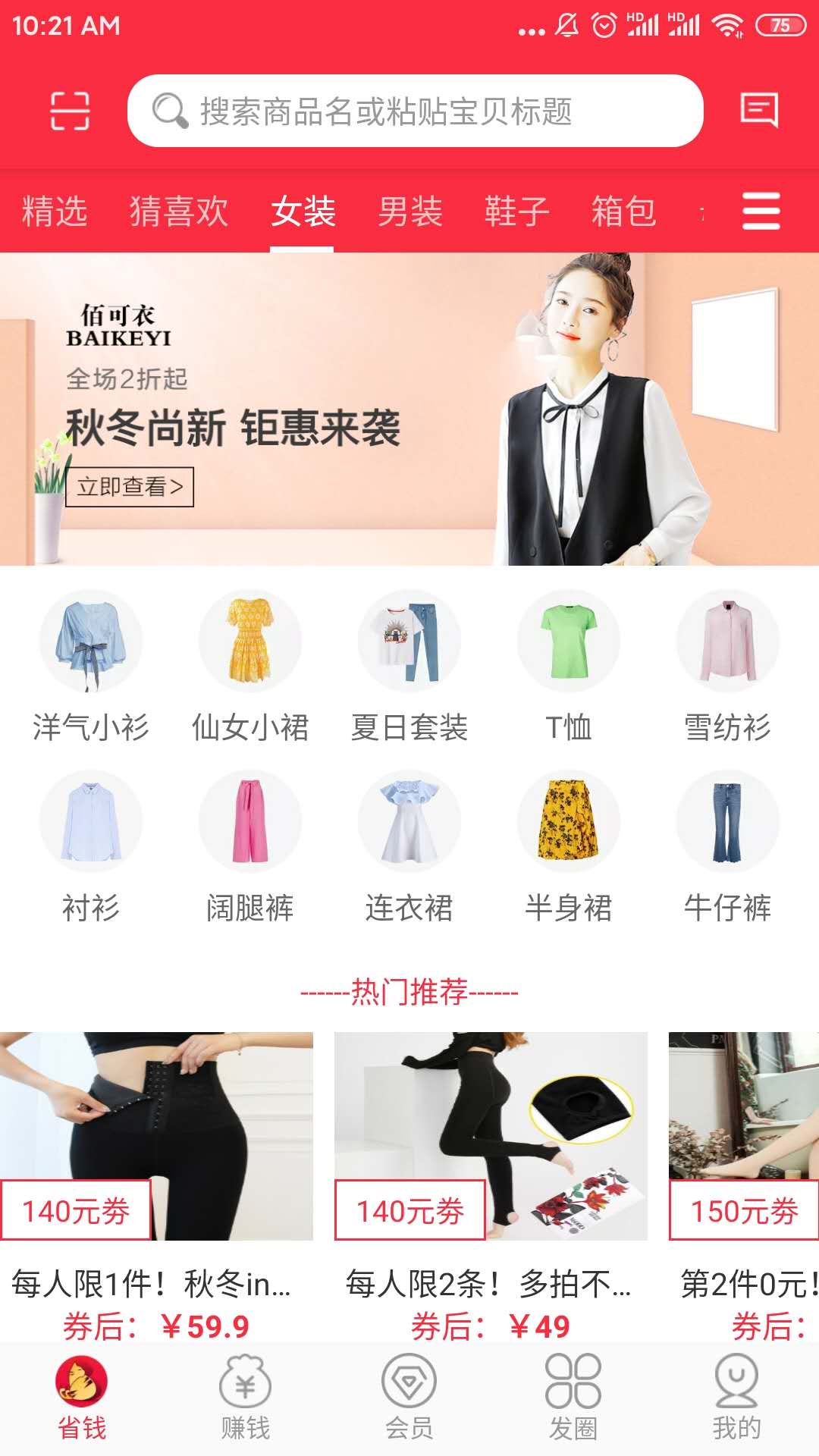Select the 鞋子 category tab

click(x=516, y=211)
